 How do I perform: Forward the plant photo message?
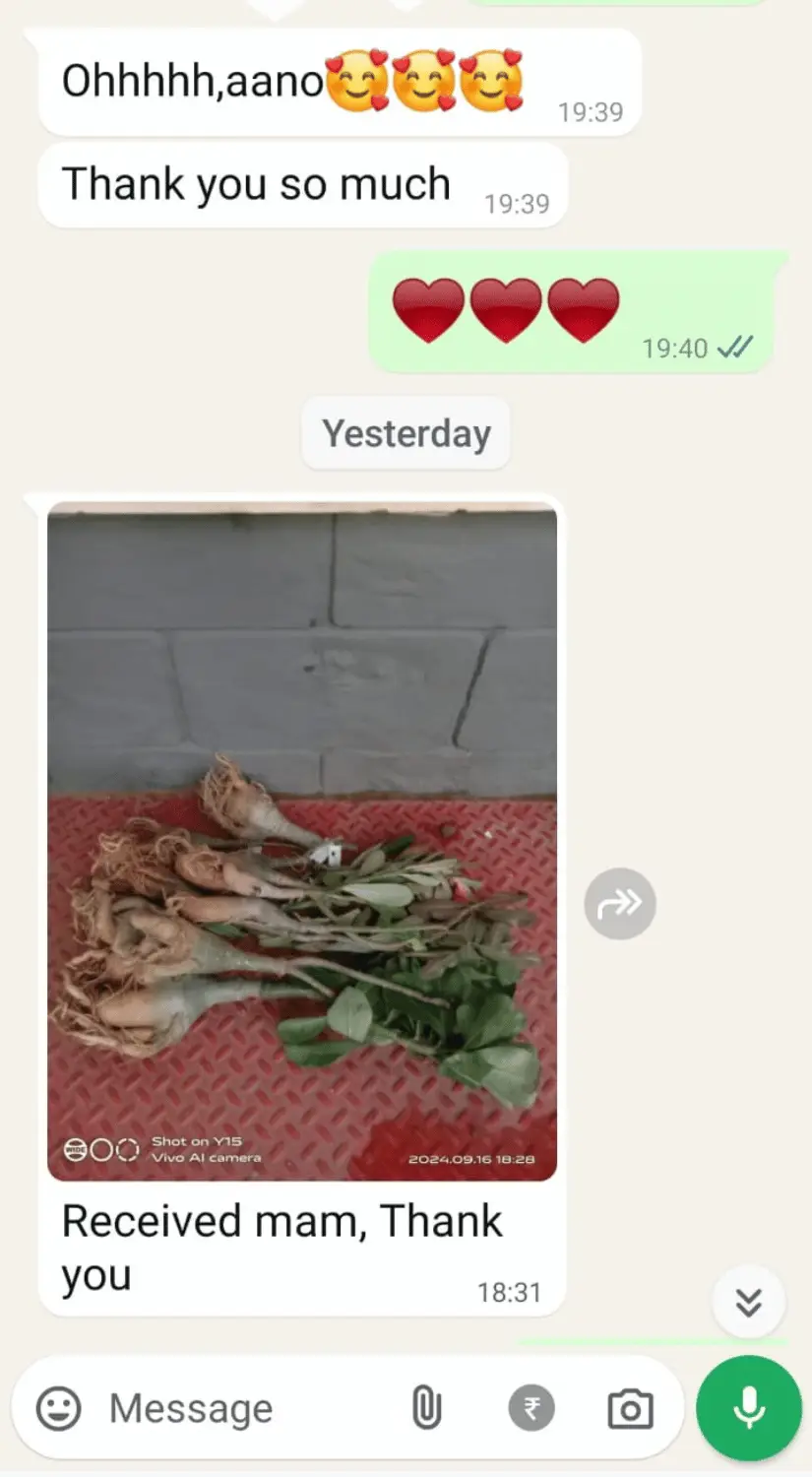[x=619, y=903]
